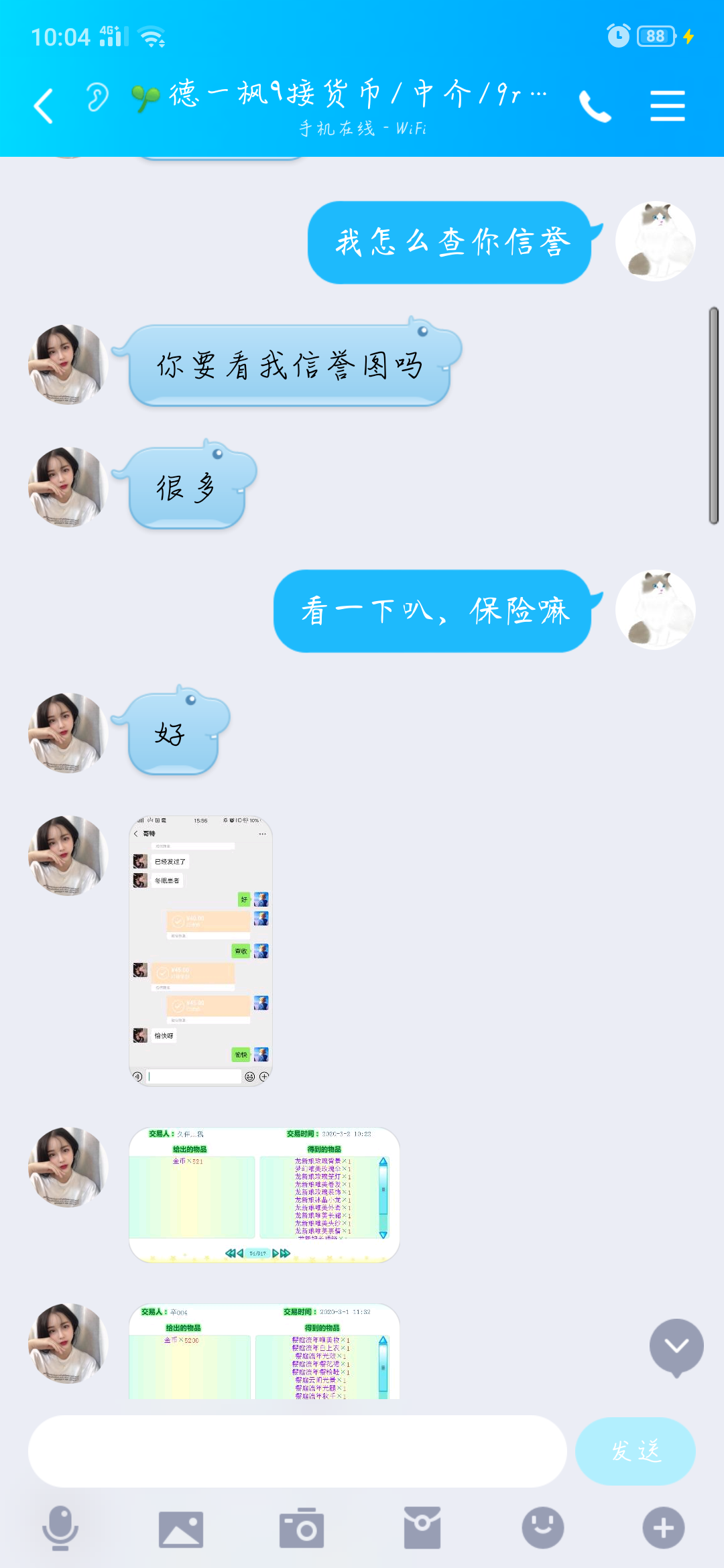Screen dimensions: 724x1568
Task: Open more attachment options plus icon
Action: (x=664, y=1528)
